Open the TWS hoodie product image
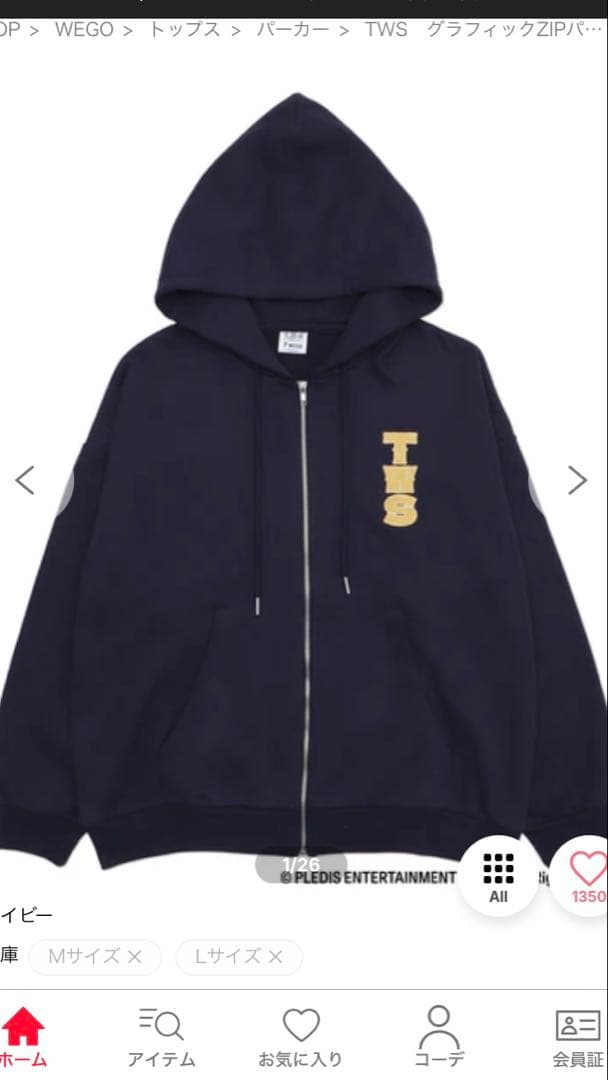The image size is (608, 1080). (300, 480)
